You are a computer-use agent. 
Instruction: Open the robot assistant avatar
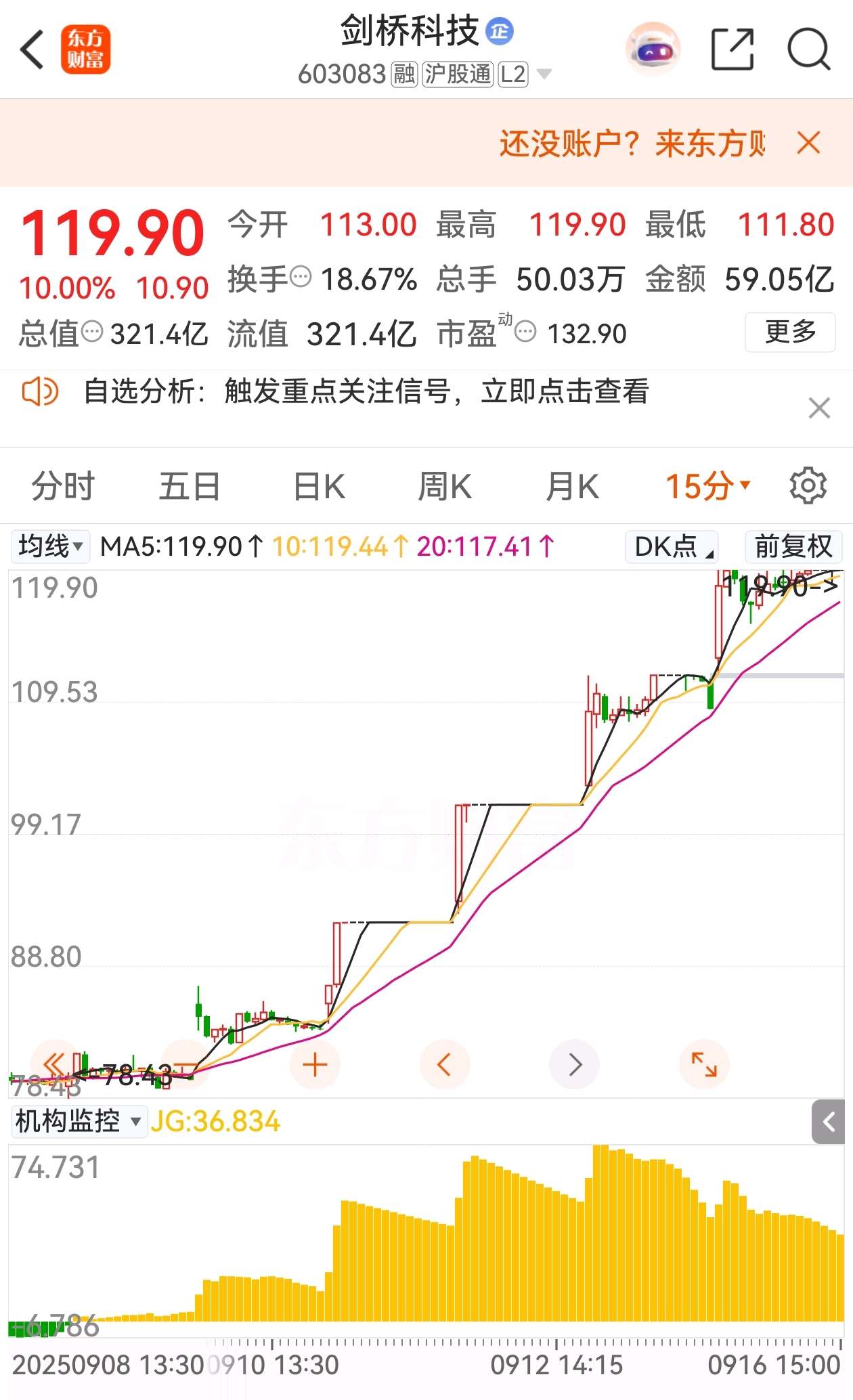(x=653, y=49)
